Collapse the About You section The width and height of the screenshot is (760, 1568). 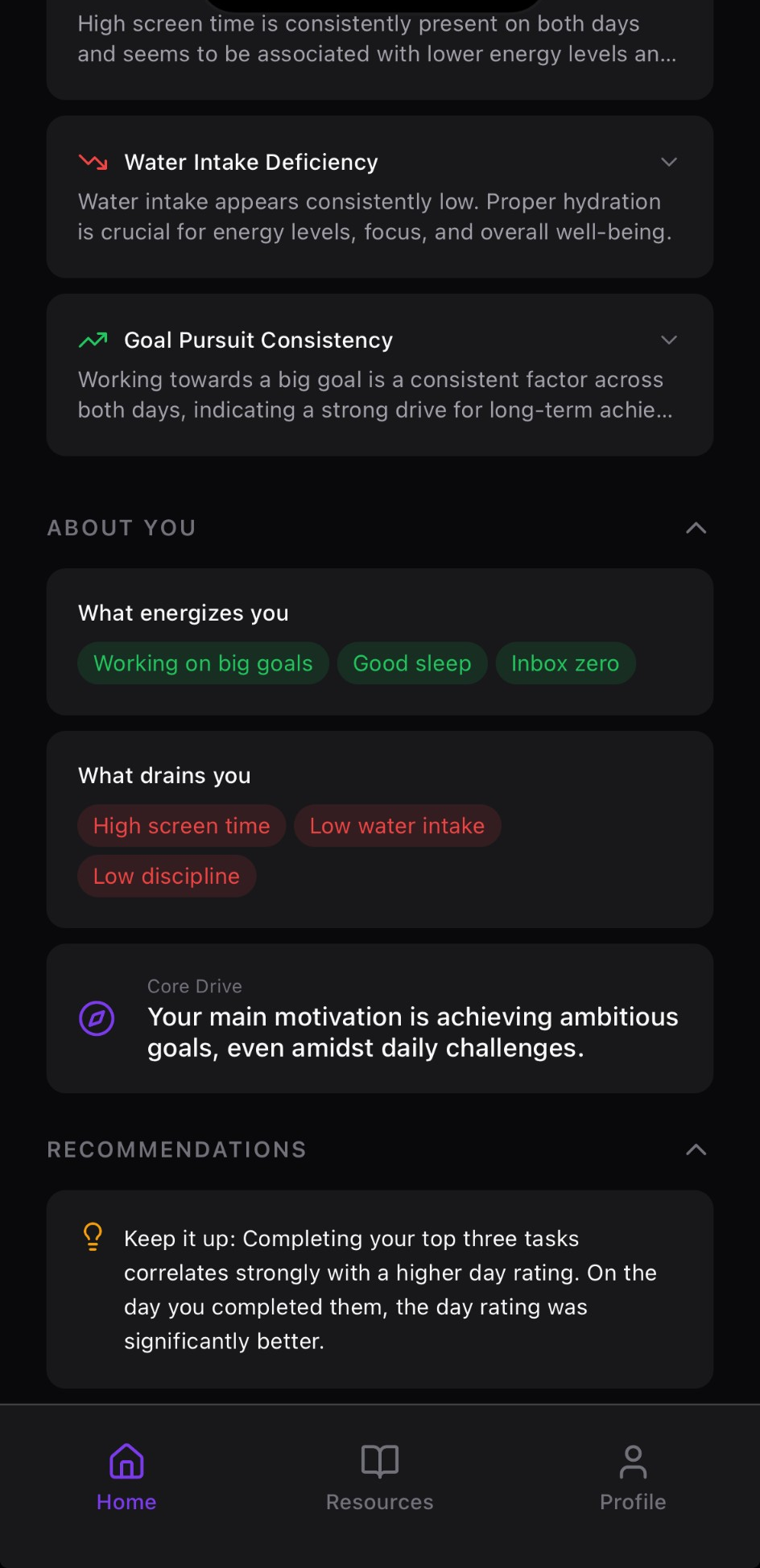[x=696, y=528]
